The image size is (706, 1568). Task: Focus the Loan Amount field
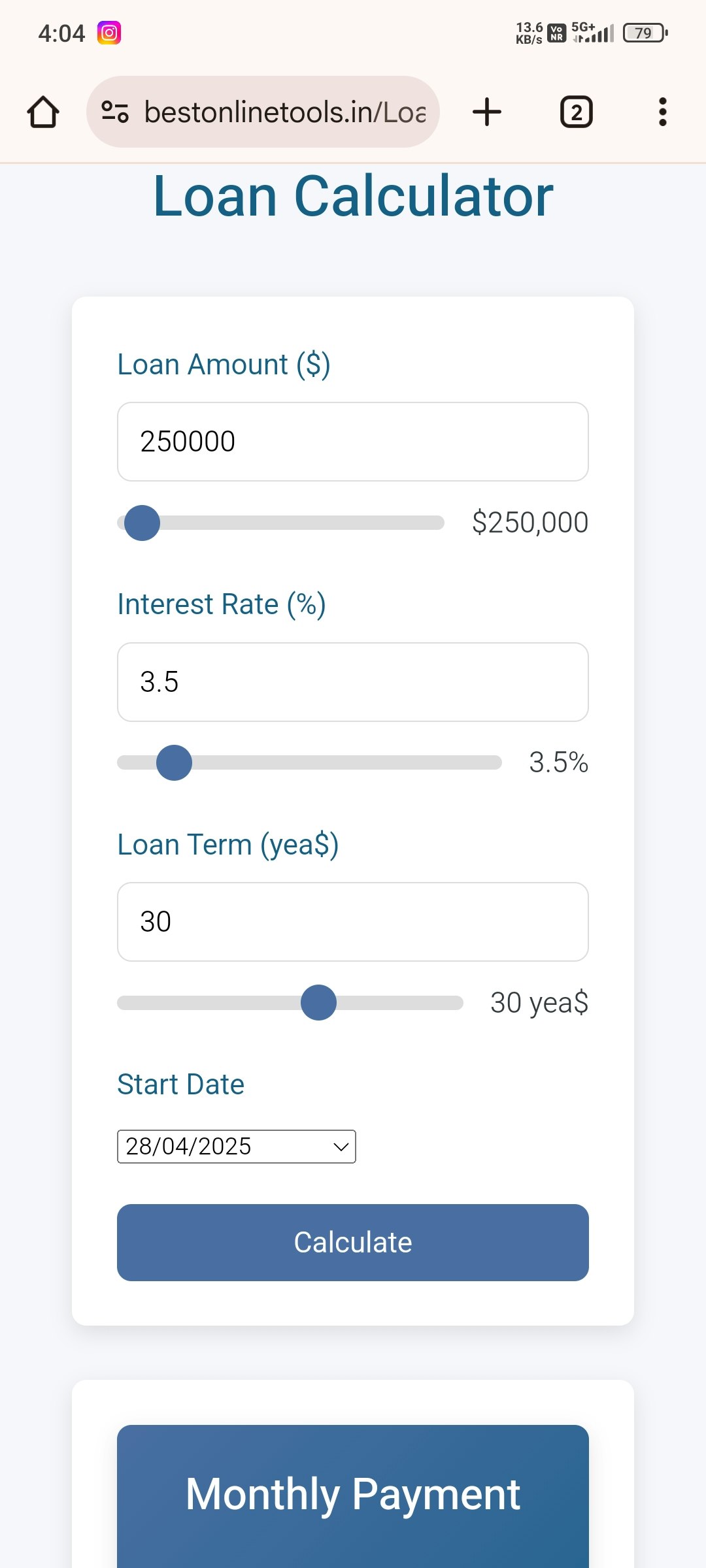(x=353, y=442)
